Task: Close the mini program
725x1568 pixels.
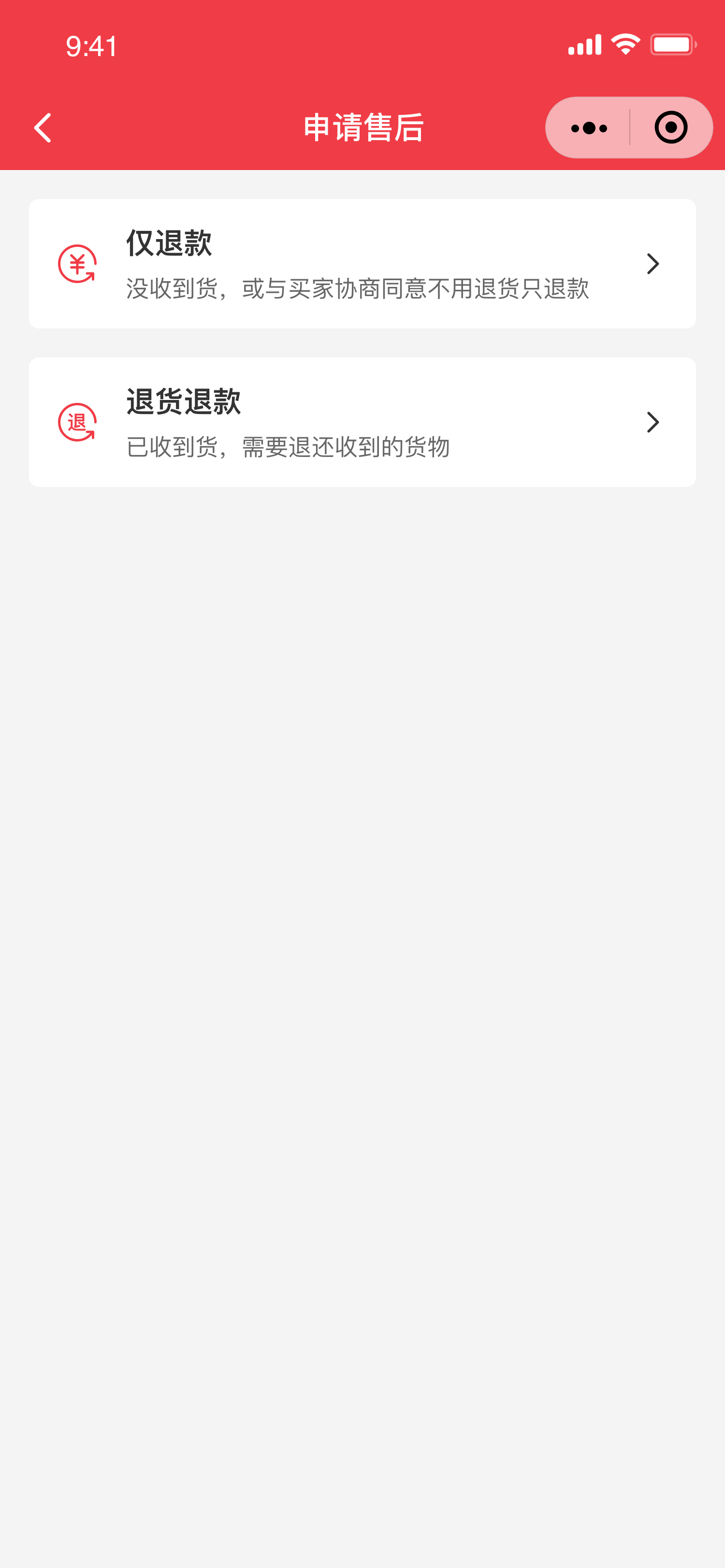Action: 671,128
